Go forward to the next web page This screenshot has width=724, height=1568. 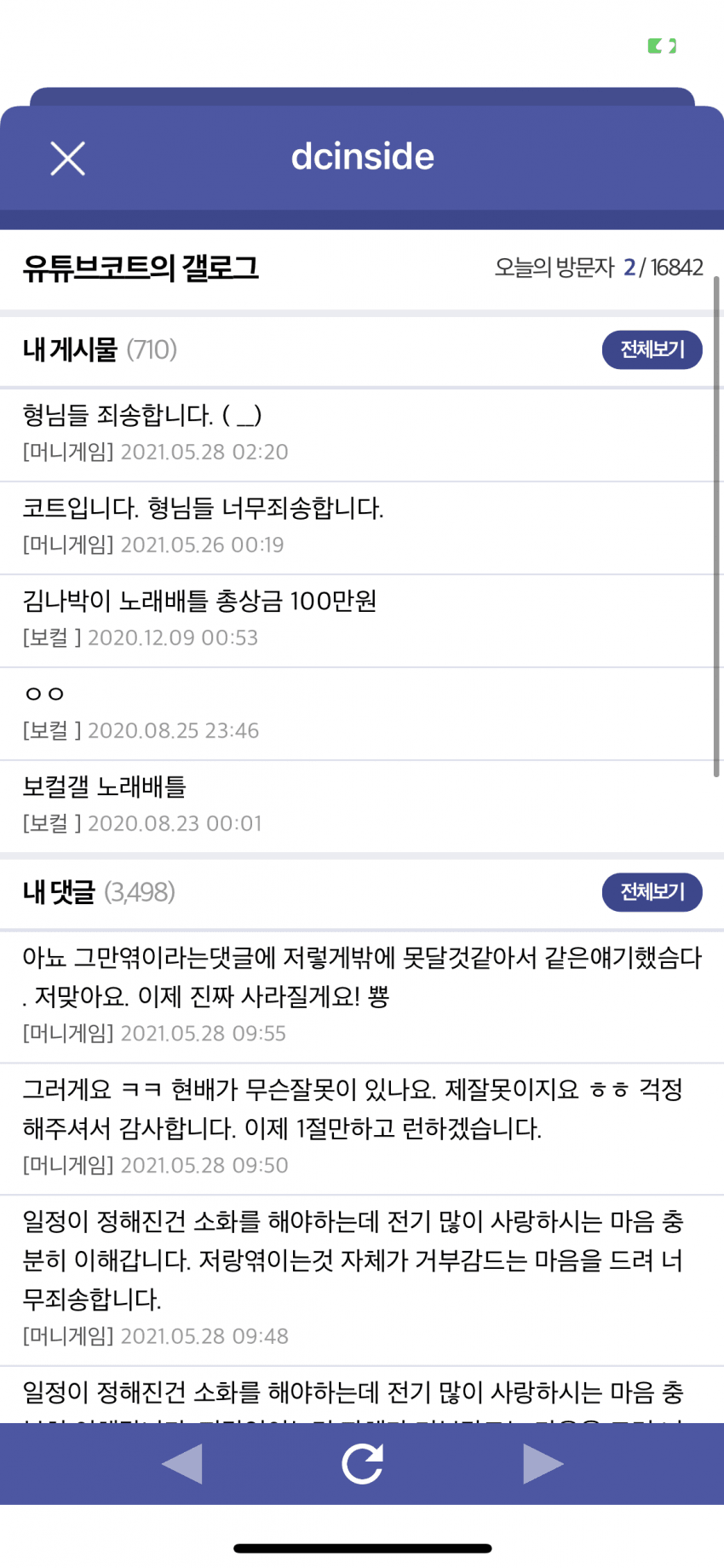coord(543,1464)
